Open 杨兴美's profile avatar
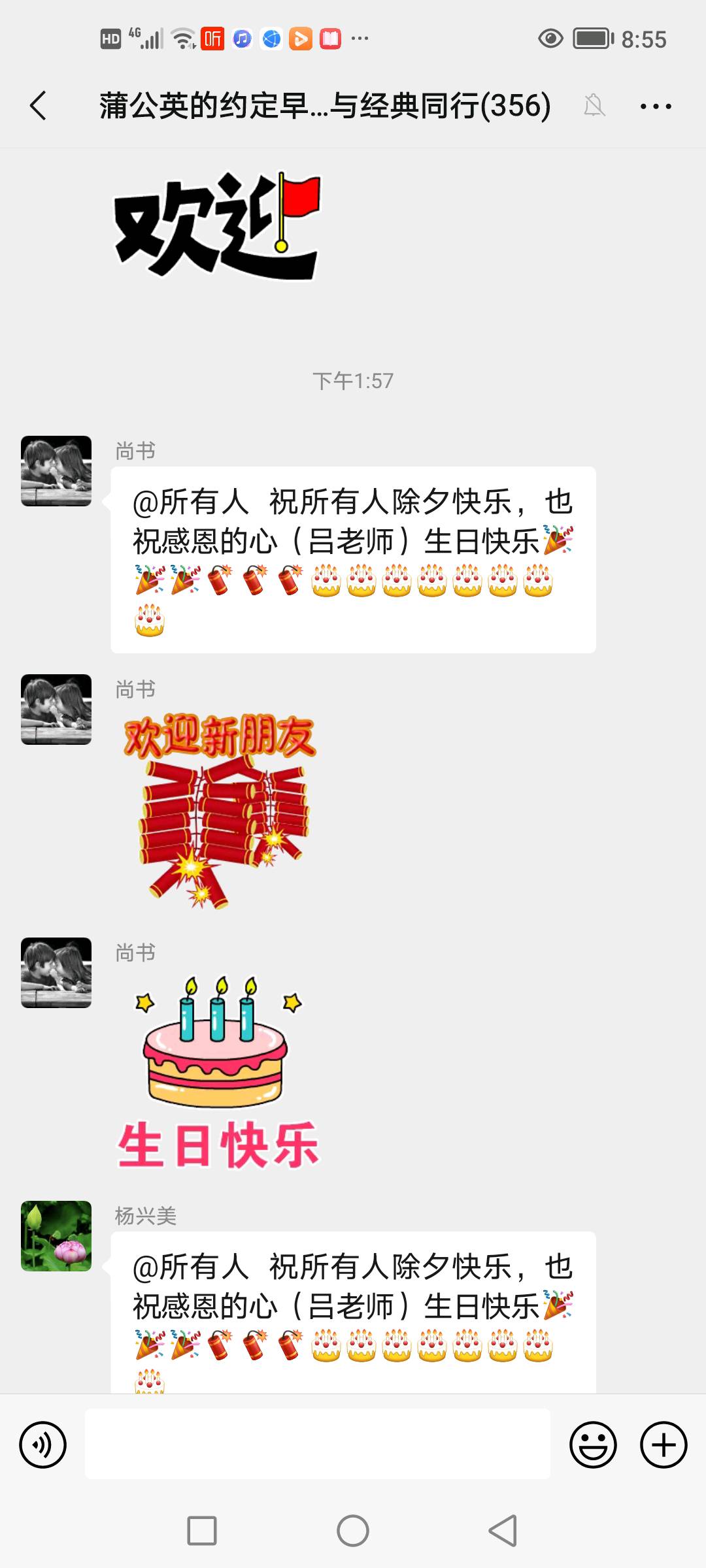This screenshot has height=1568, width=706. 56,1235
